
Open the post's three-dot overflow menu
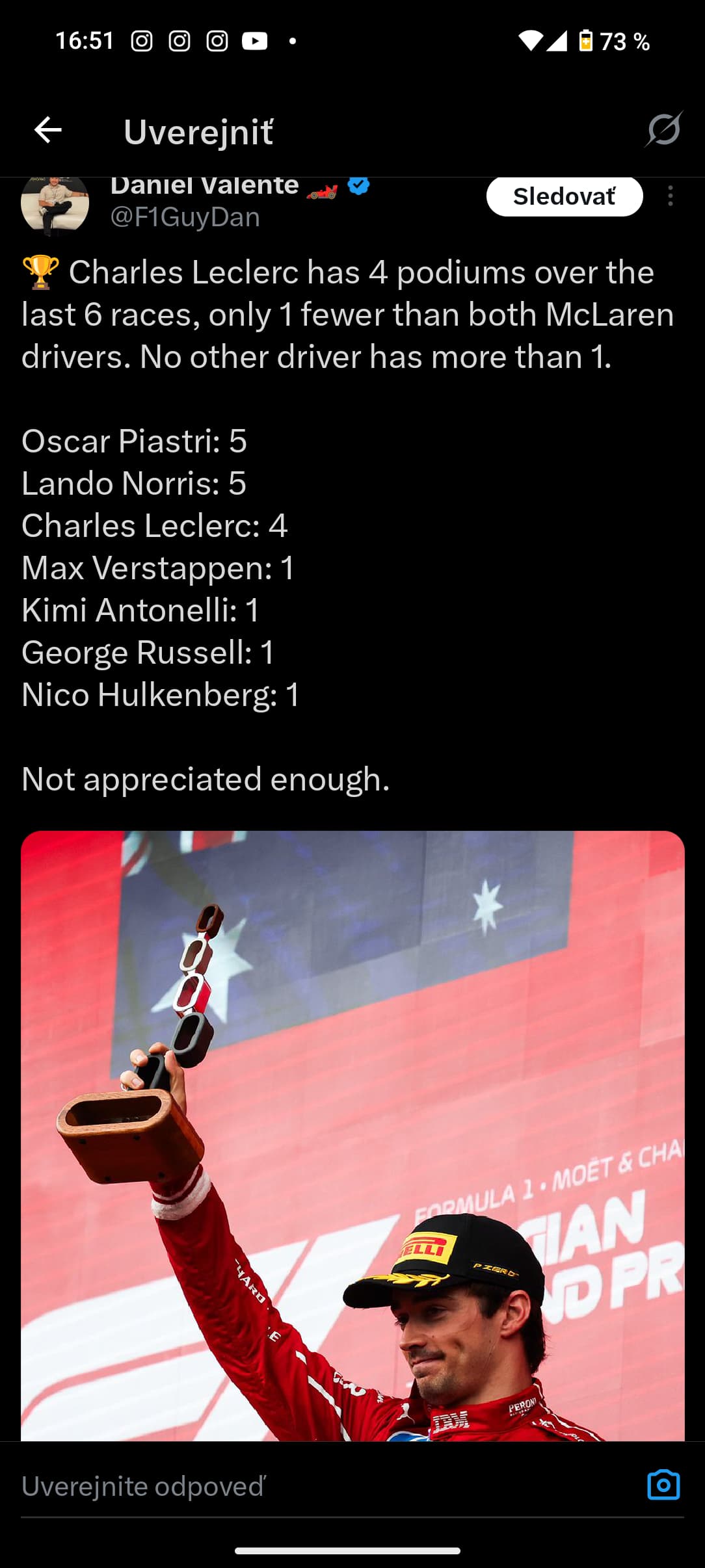coord(671,196)
